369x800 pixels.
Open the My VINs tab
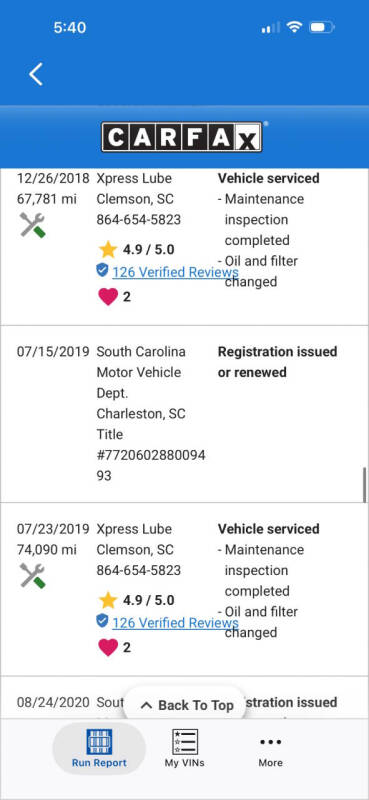(x=184, y=748)
